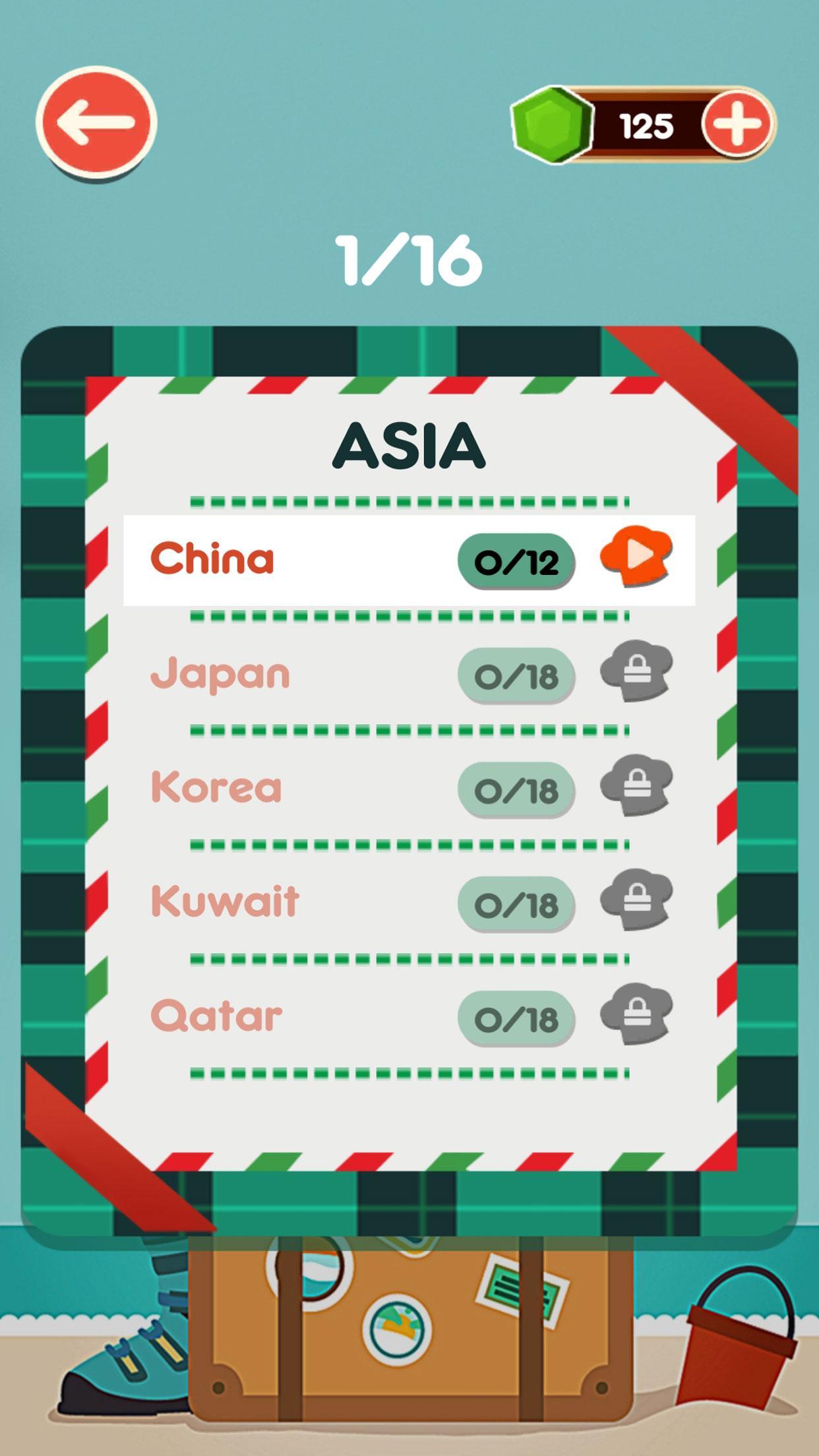Tap the 0/18 progress badge for Korea
The image size is (819, 1456).
[x=516, y=788]
